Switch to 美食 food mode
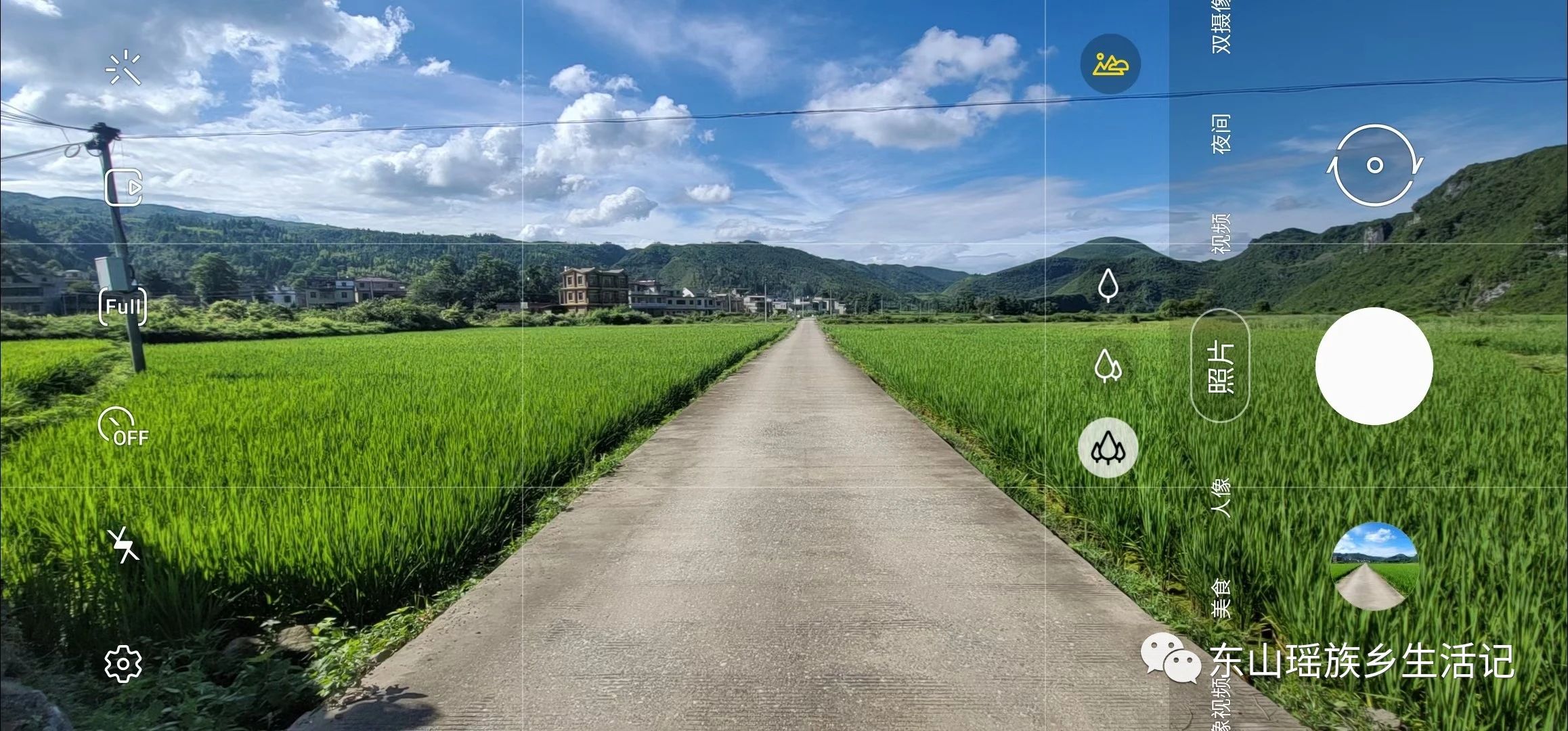Screen dimensions: 1568x731 point(1221,598)
